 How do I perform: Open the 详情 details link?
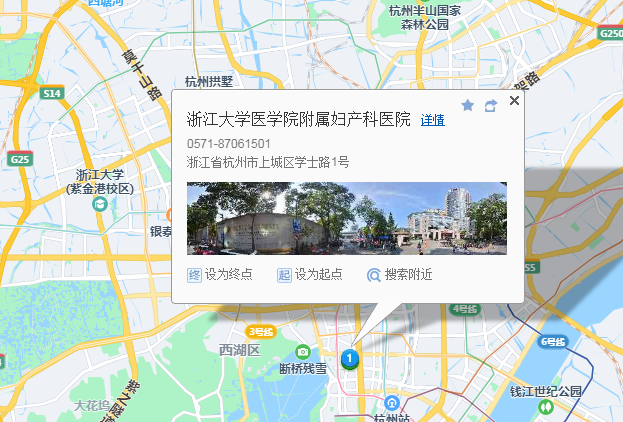[432, 120]
